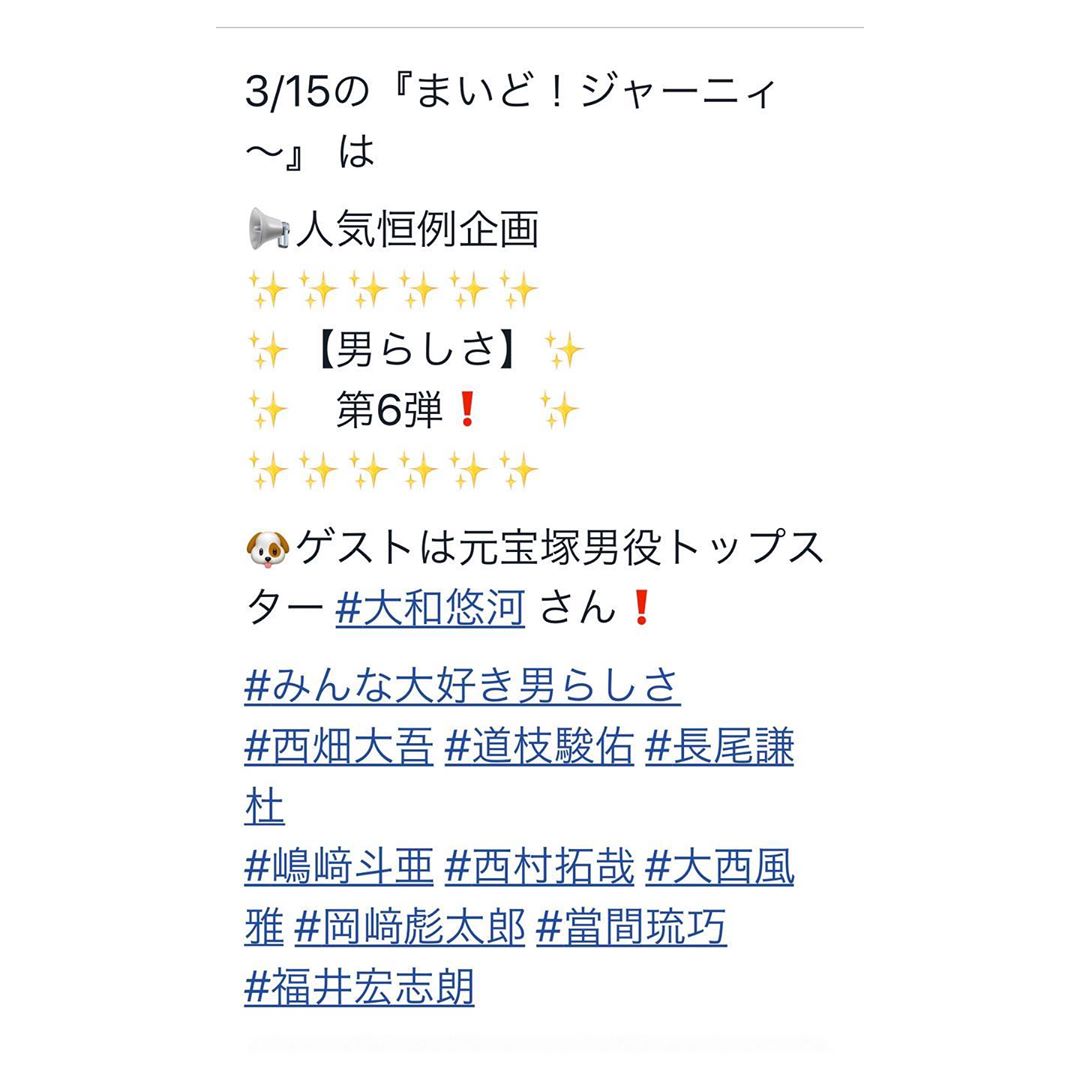The height and width of the screenshot is (1080, 1080).
Task: Open the #福井宏志朗 hashtag link
Action: click(x=359, y=988)
